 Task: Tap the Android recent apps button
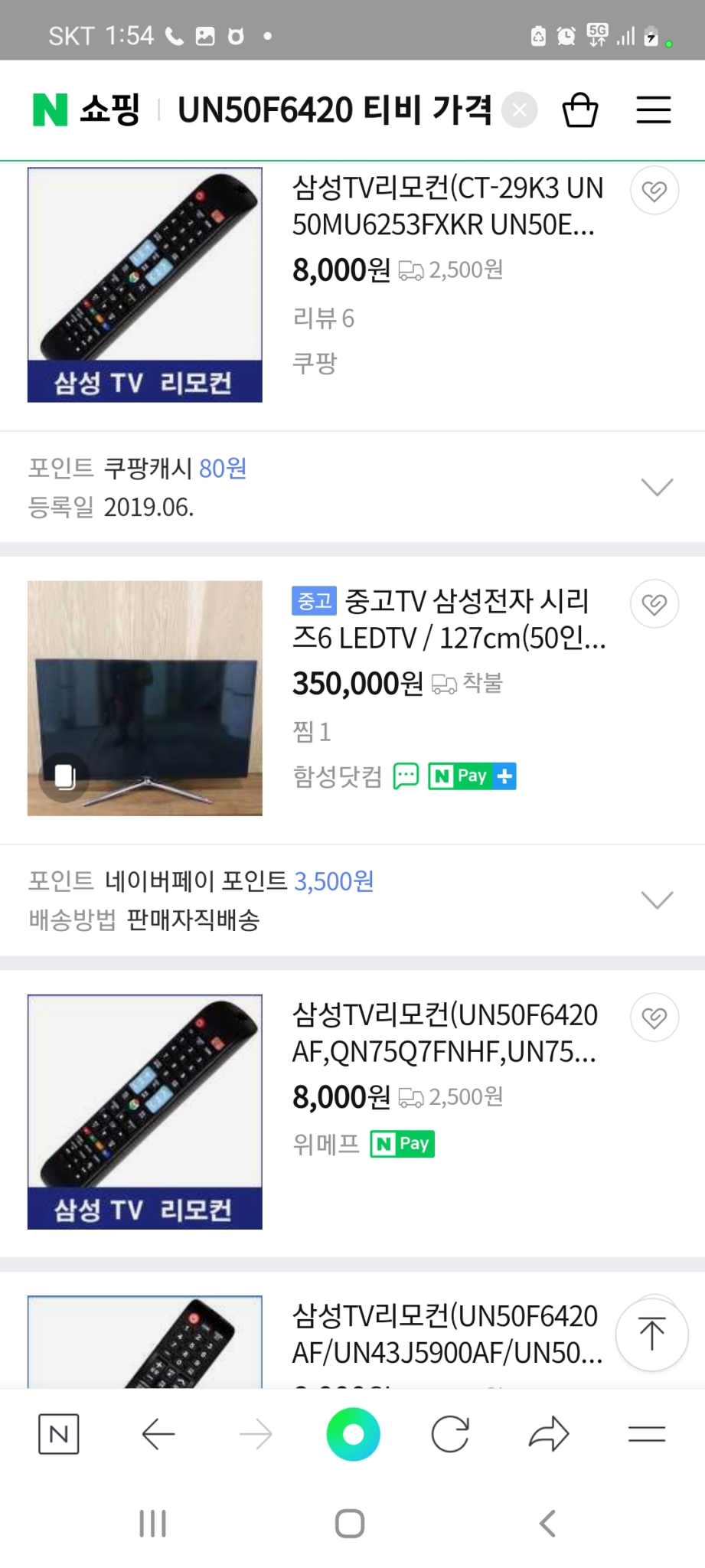pyautogui.click(x=152, y=1523)
